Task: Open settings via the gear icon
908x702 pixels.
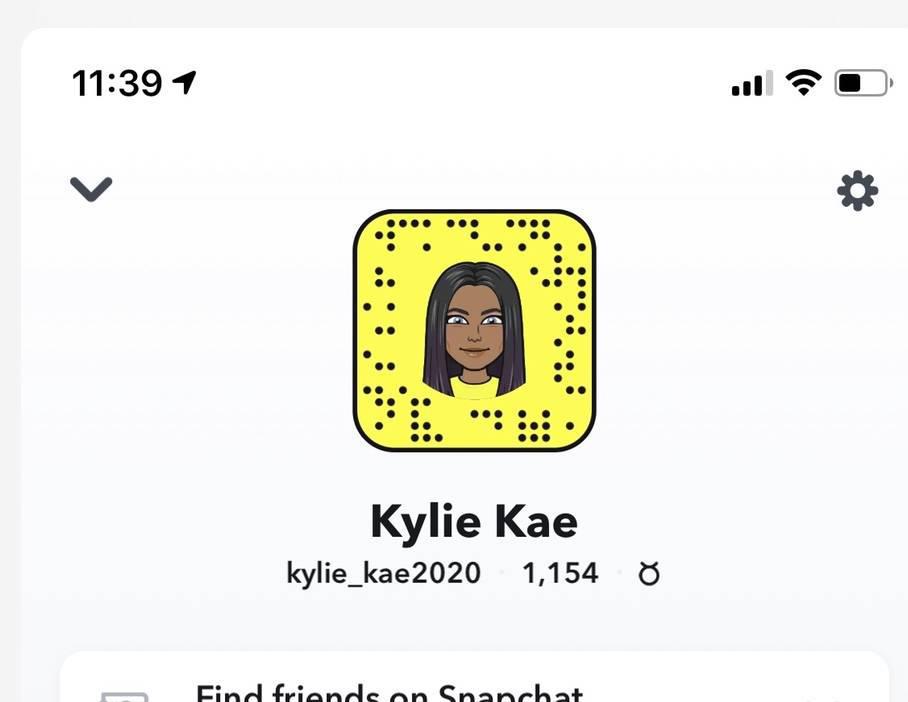Action: [857, 190]
